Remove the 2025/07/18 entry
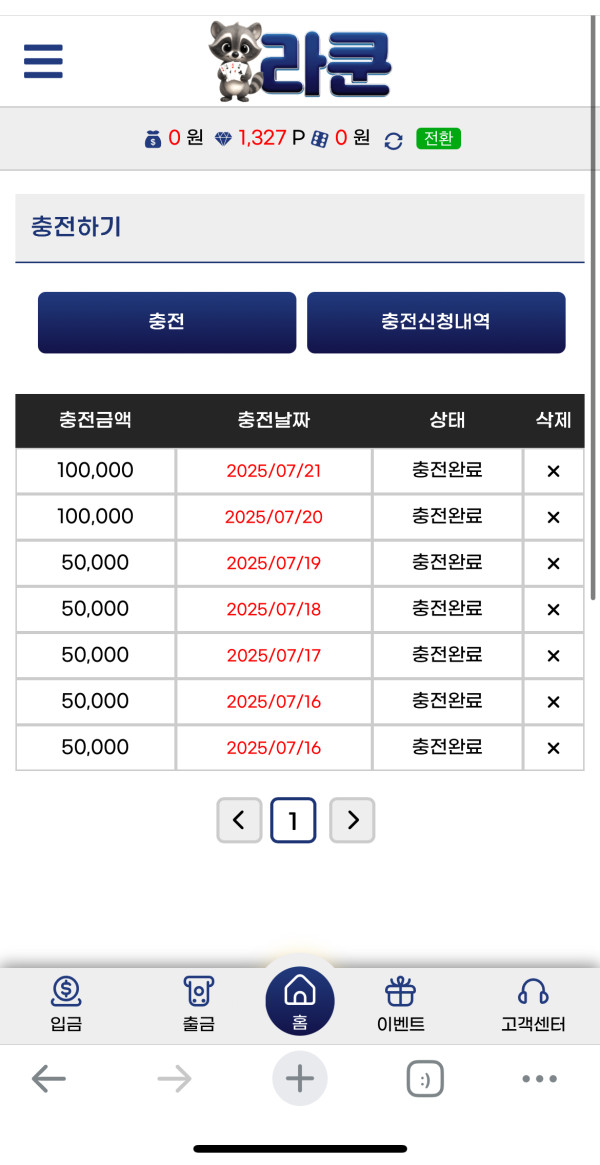 tap(553, 609)
